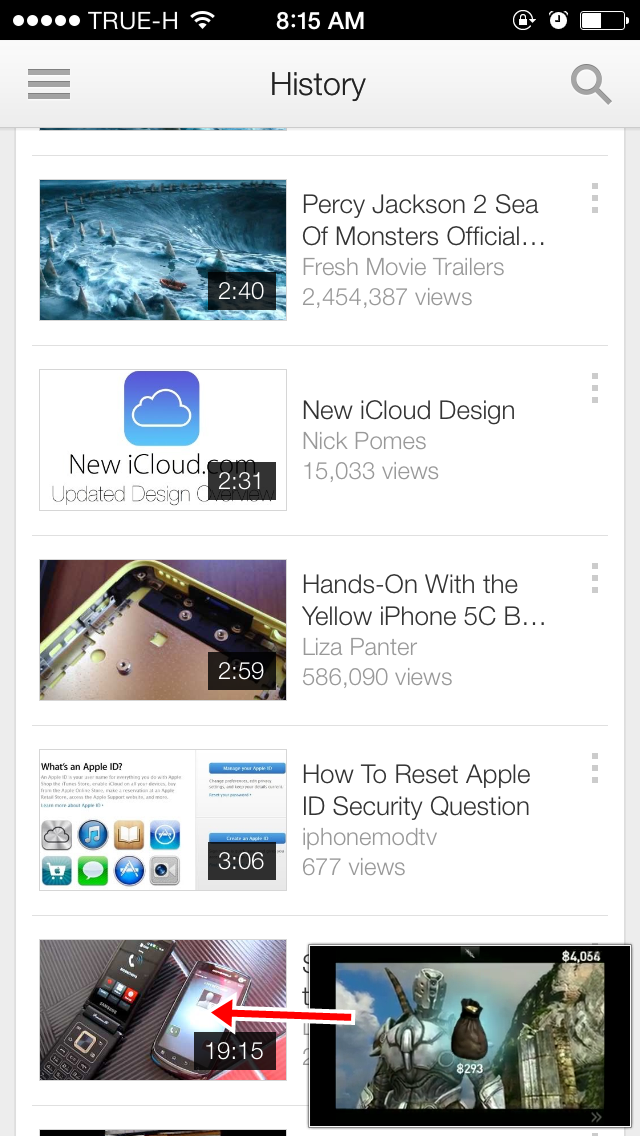Open How To Reset Apple ID Security Question
This screenshot has width=640, height=1136.
[162, 819]
